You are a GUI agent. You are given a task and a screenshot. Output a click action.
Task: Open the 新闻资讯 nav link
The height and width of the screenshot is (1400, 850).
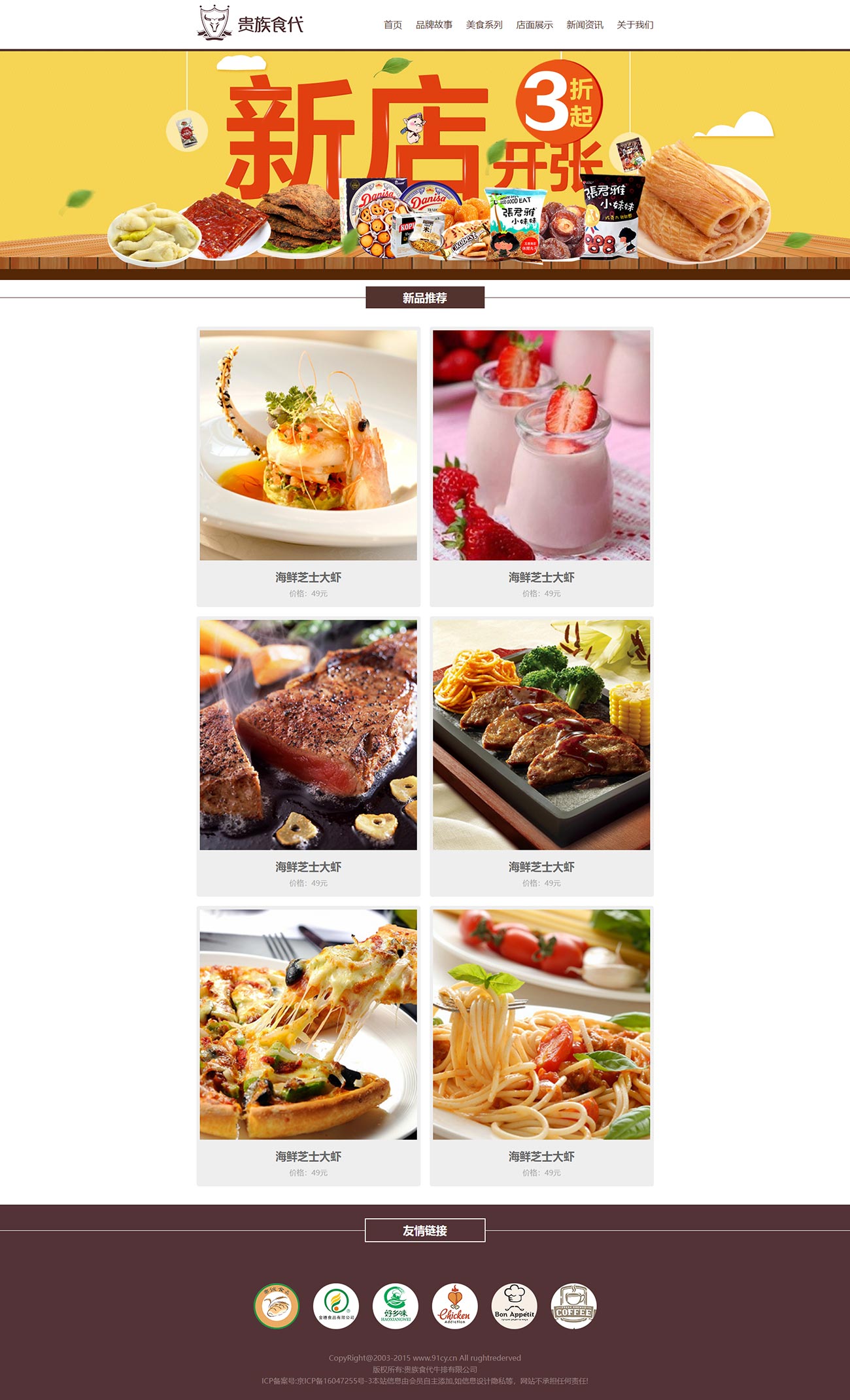(585, 25)
